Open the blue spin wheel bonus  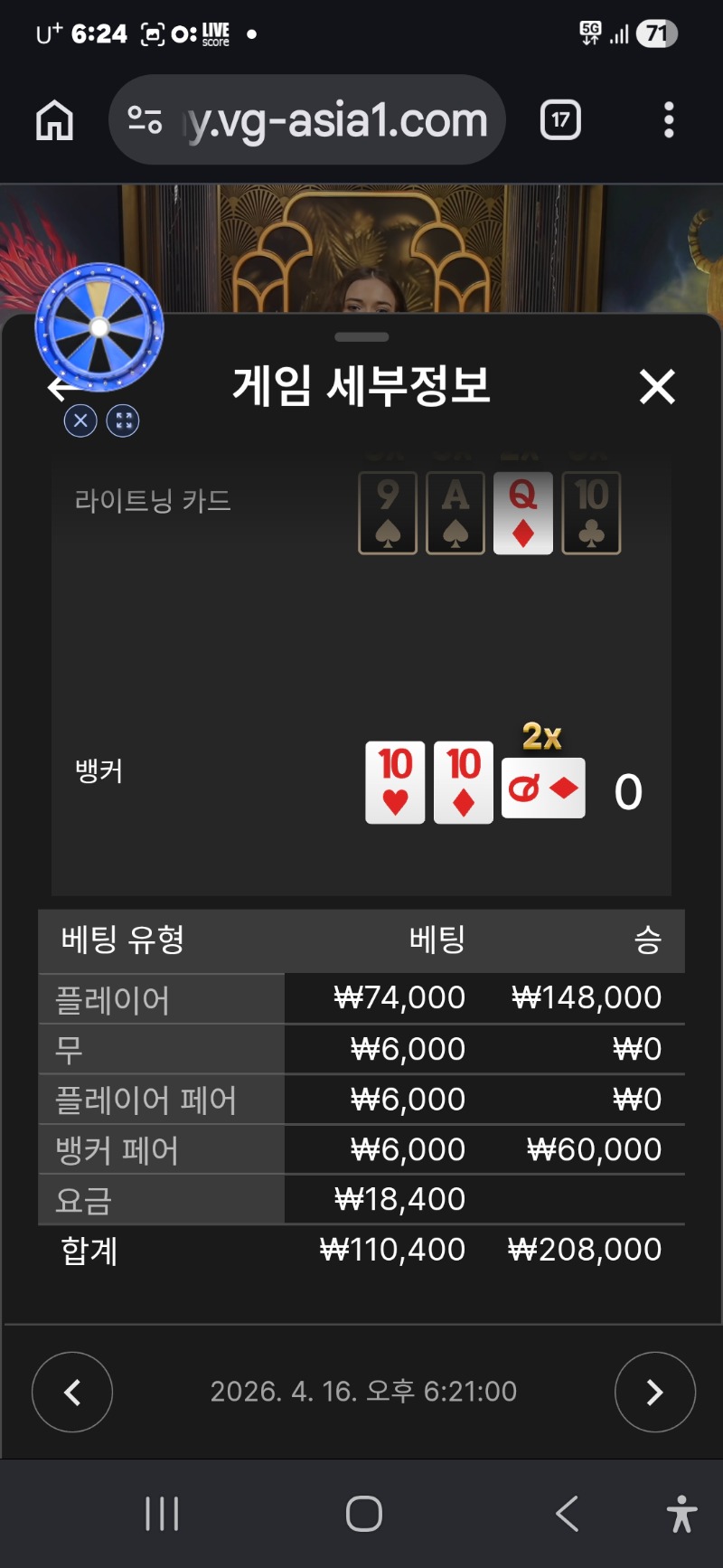(x=99, y=327)
